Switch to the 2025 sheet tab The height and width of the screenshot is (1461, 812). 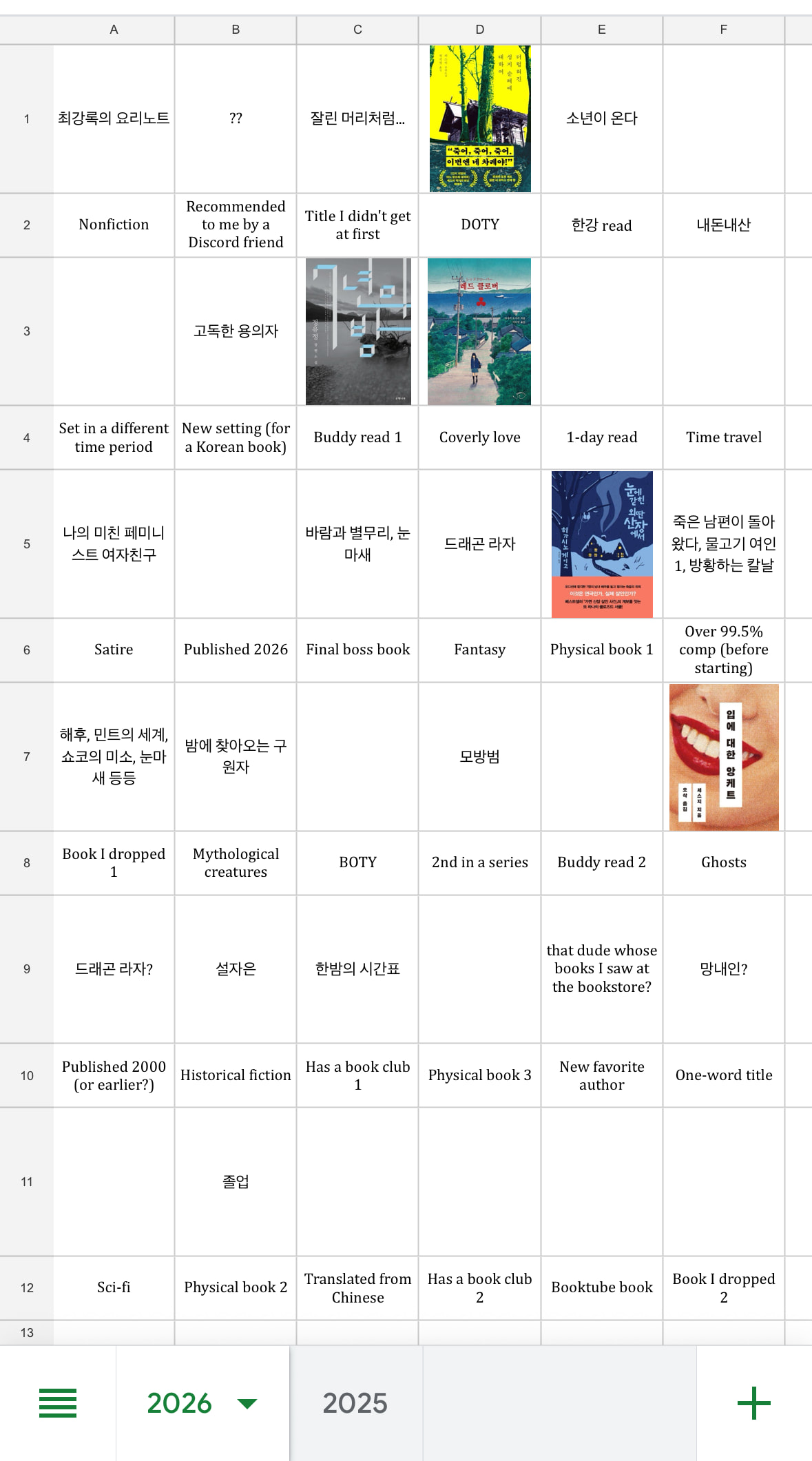click(355, 1403)
